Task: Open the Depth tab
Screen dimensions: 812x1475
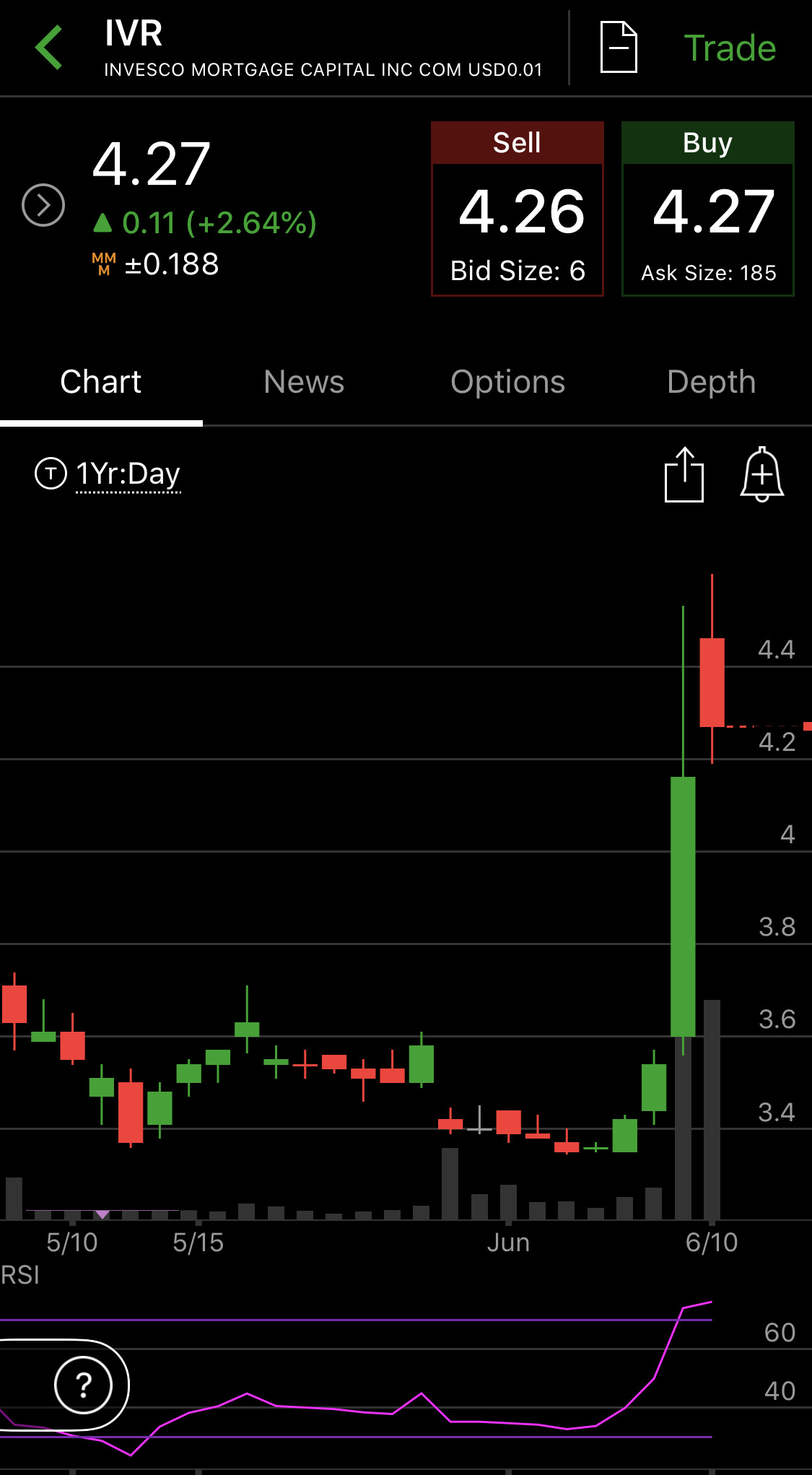Action: coord(711,382)
